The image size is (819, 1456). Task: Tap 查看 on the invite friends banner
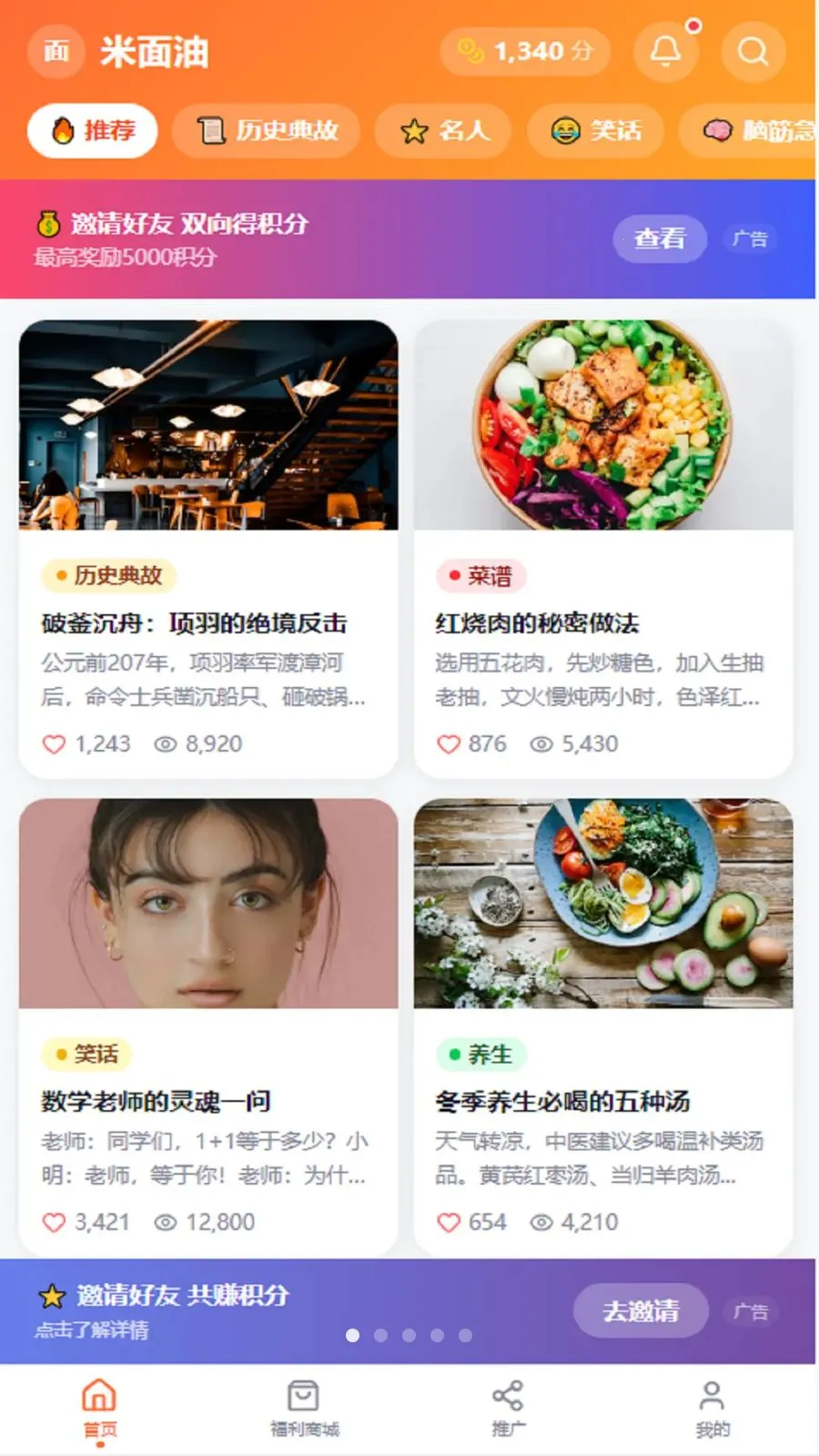(x=660, y=238)
